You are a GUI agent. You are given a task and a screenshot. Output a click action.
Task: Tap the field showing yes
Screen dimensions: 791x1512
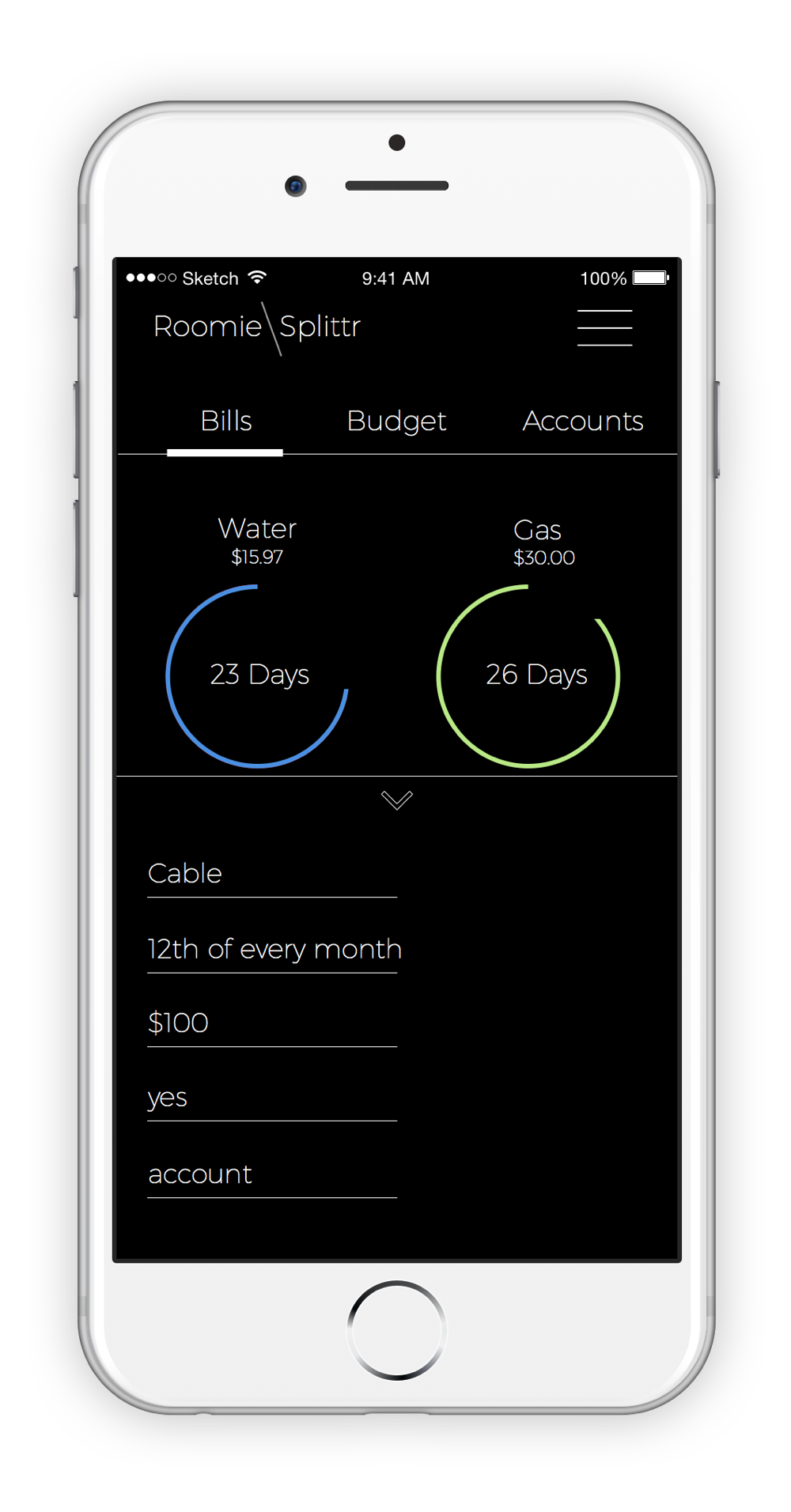point(271,1100)
